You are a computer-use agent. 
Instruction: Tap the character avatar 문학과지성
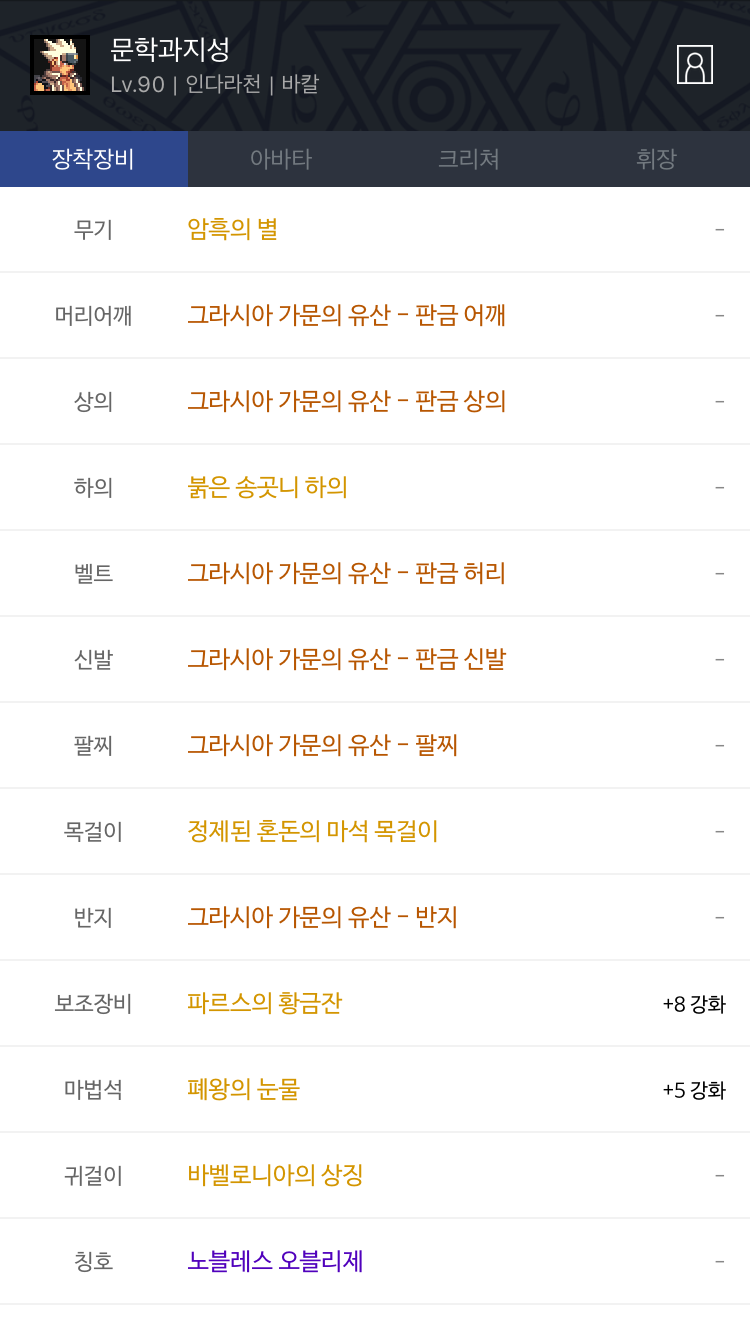[60, 65]
